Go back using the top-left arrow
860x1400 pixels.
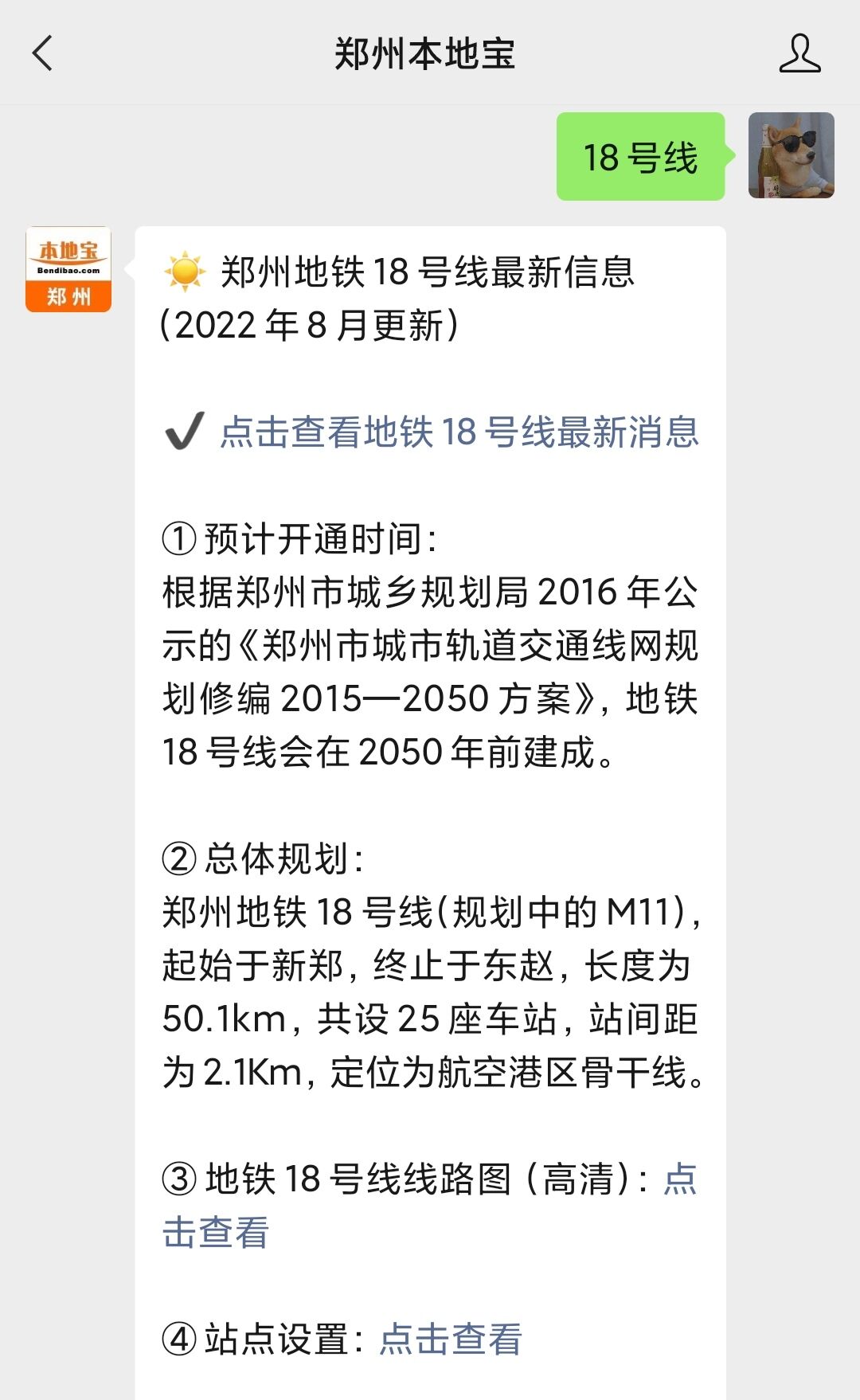[x=43, y=53]
